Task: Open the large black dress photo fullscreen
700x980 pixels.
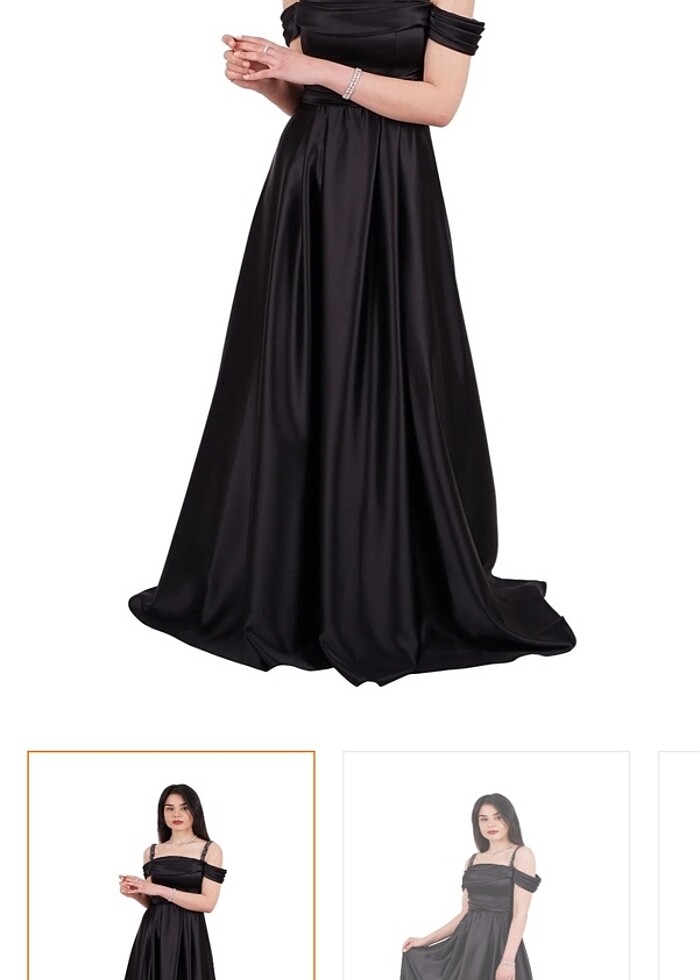Action: (x=350, y=350)
